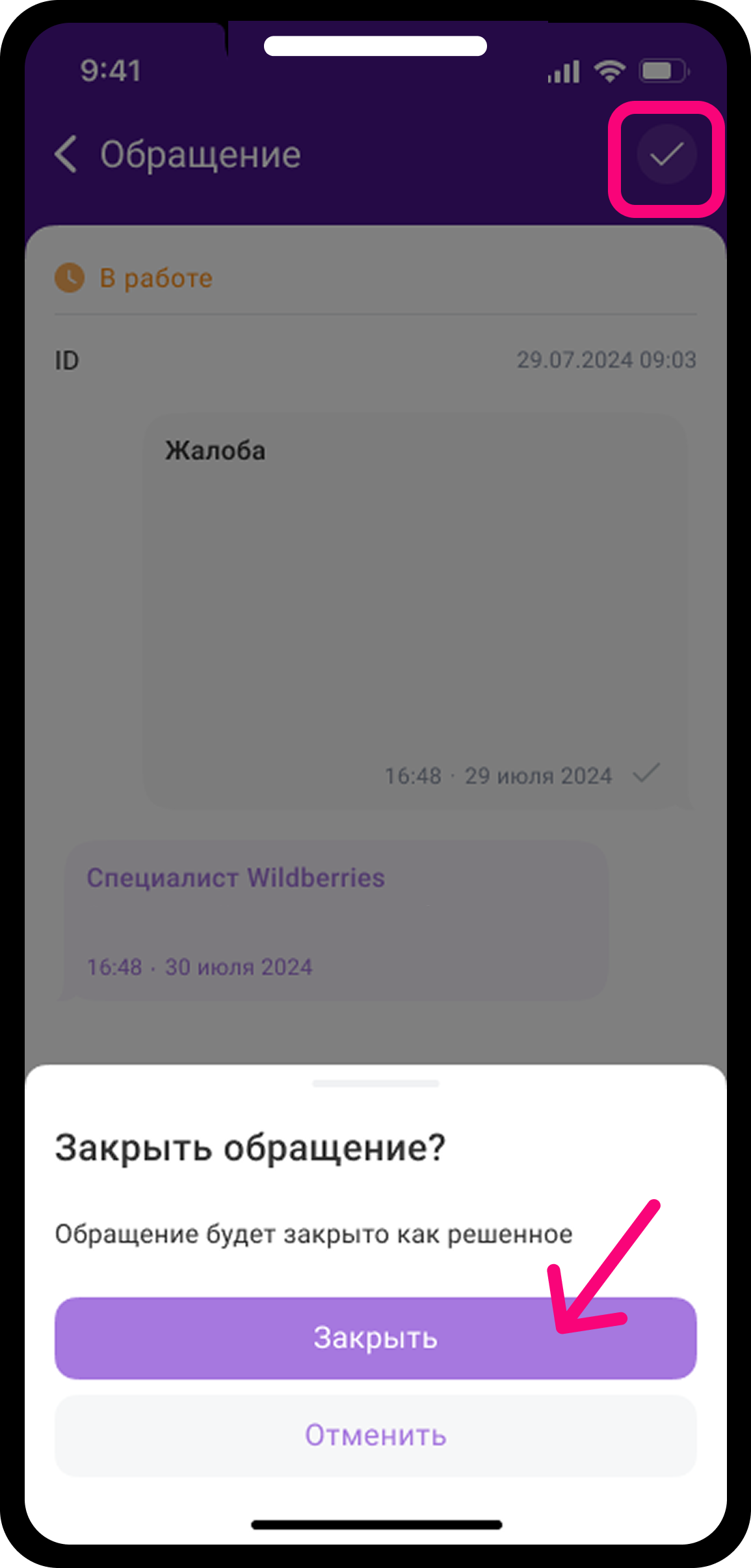
Task: Tap the checkmark icon in the header
Action: pyautogui.click(x=666, y=155)
